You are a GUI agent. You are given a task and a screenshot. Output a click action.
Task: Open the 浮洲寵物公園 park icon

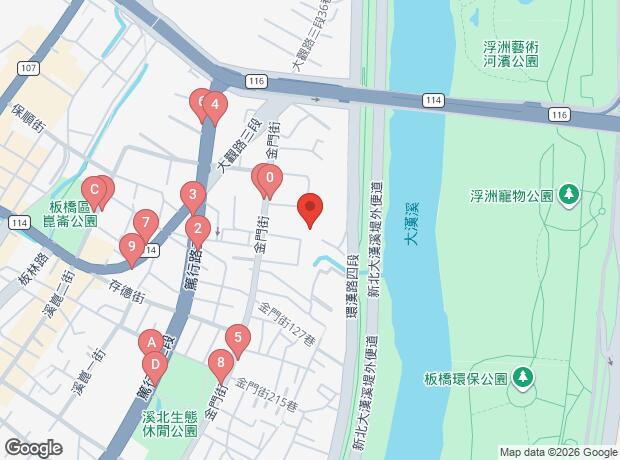click(569, 193)
